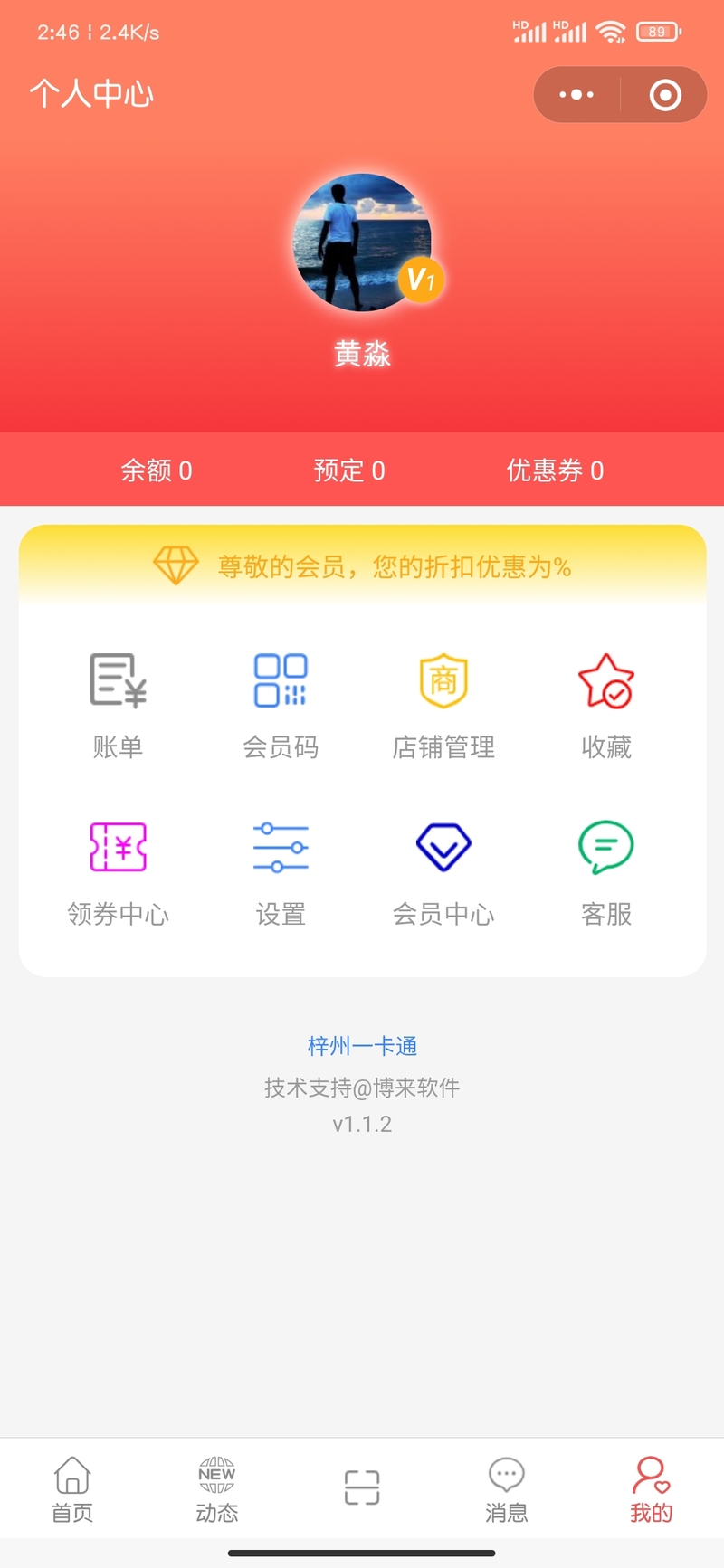Viewport: 724px width, 1568px height.
Task: Switch to the 动态 tab
Action: tap(217, 1489)
